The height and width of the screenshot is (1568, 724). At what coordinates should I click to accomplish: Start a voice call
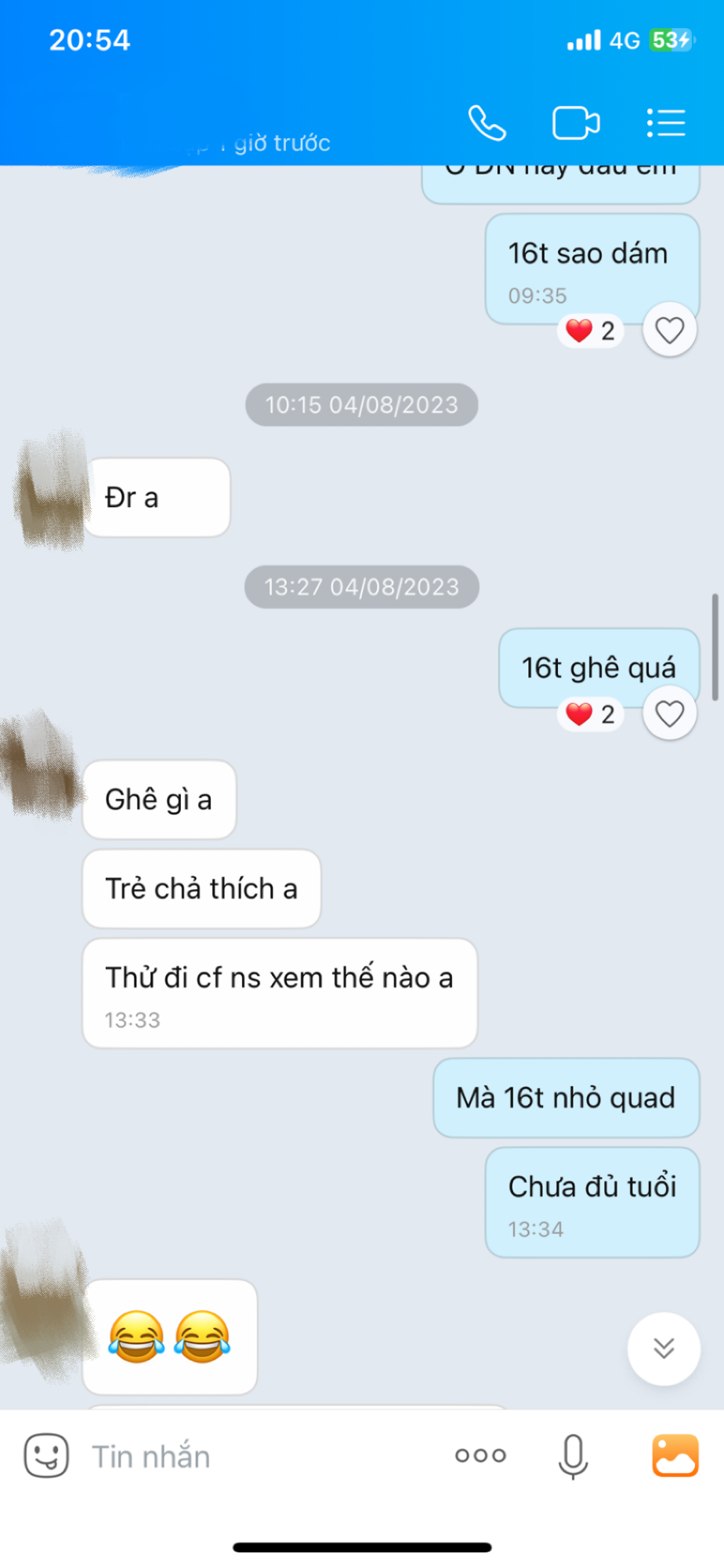coord(487,123)
